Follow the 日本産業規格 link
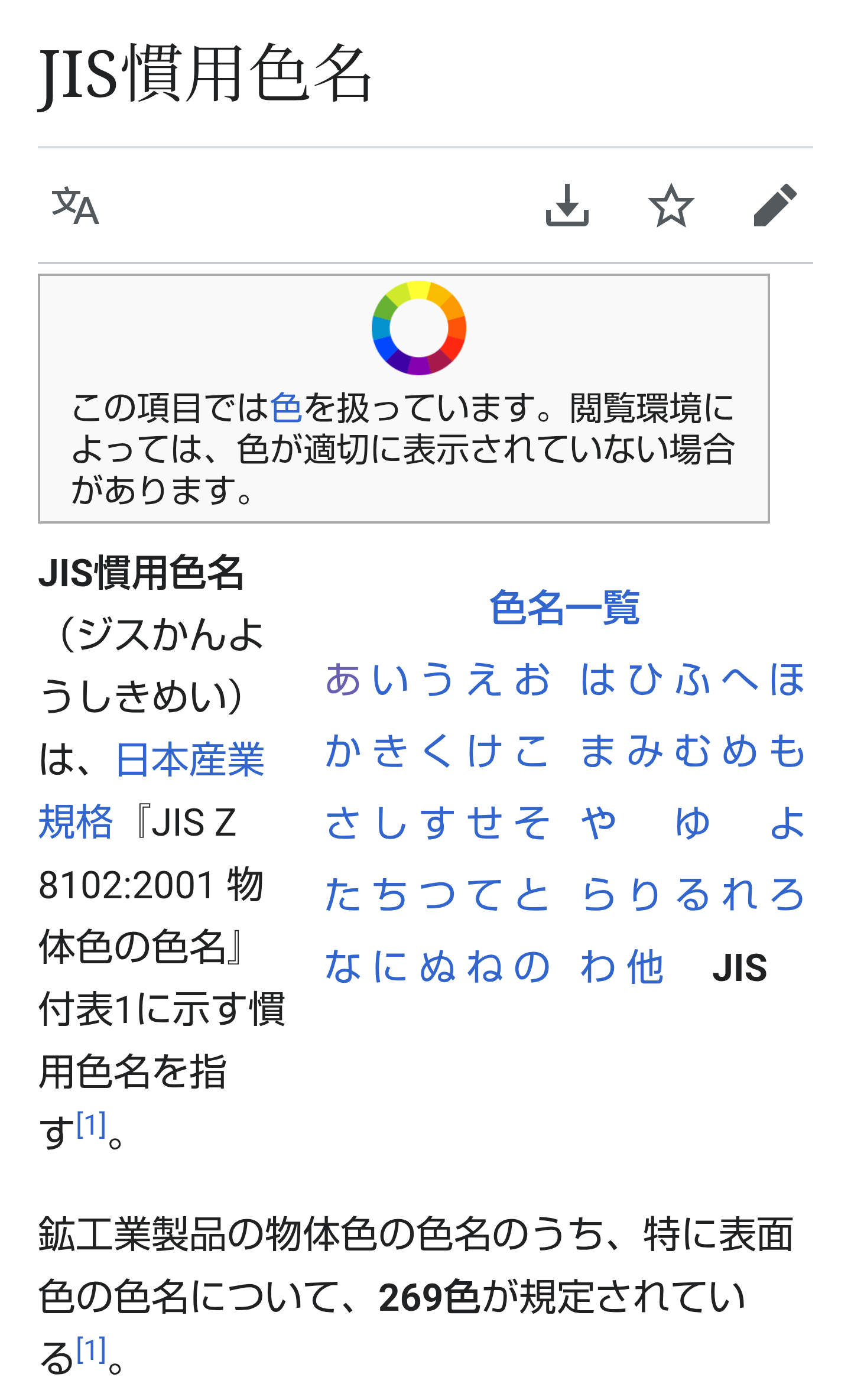The height and width of the screenshot is (1400, 851). tap(189, 760)
